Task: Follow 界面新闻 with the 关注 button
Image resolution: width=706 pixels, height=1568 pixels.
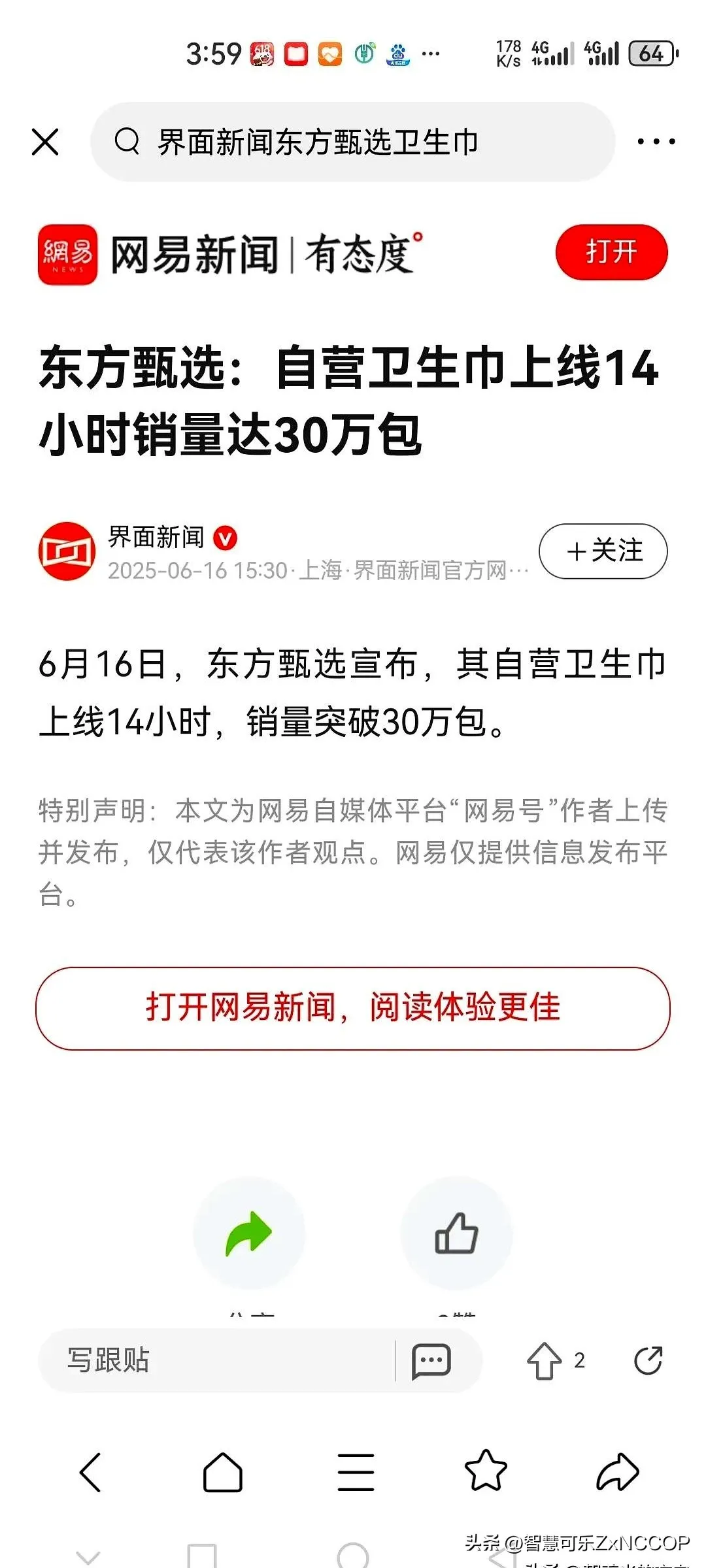Action: [x=603, y=551]
